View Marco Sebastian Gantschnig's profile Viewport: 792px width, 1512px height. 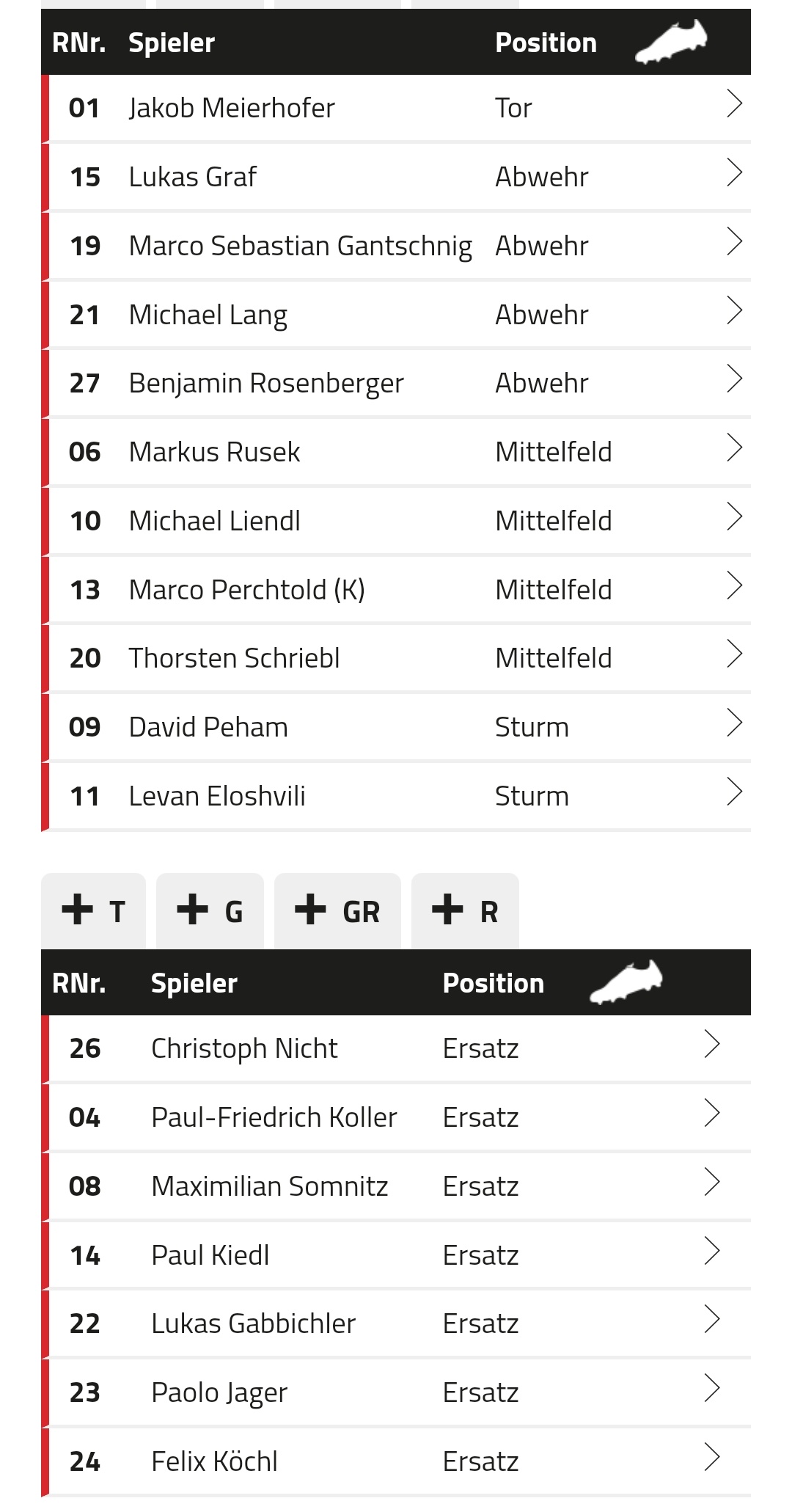click(x=396, y=246)
